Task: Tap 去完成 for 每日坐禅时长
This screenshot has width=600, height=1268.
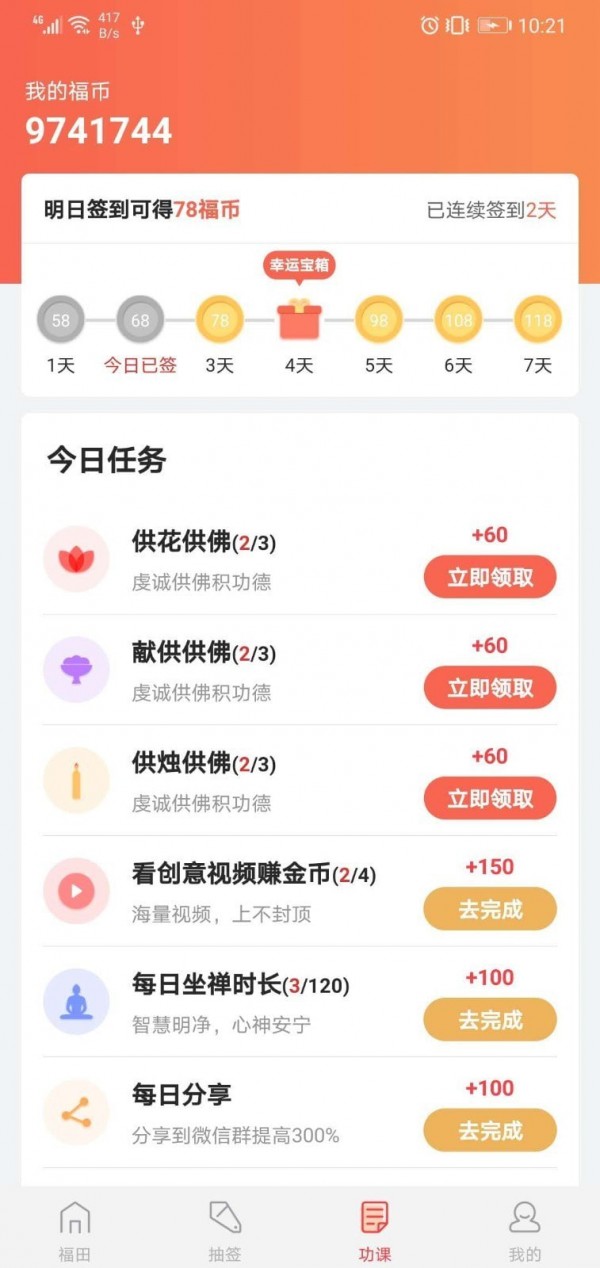Action: [490, 1020]
